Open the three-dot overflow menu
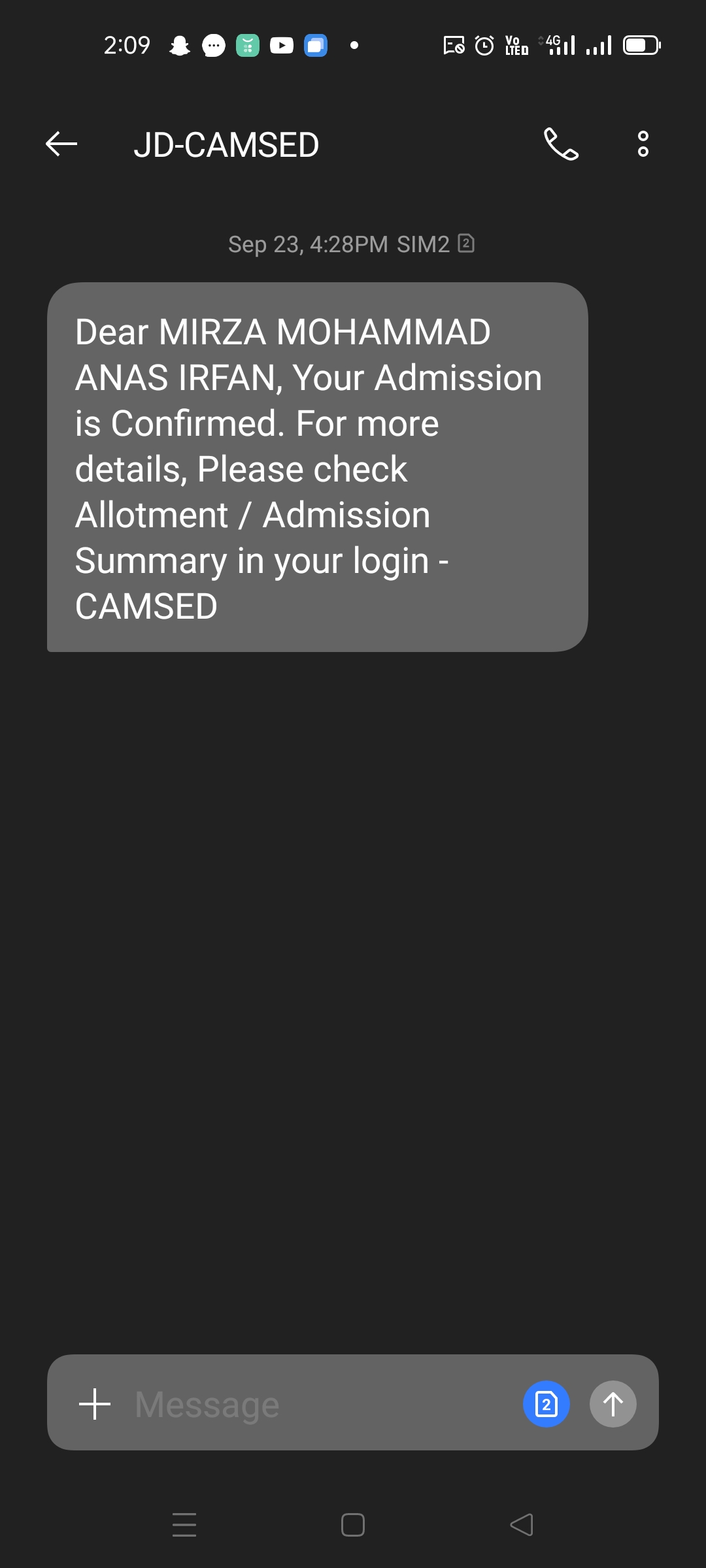 point(643,144)
